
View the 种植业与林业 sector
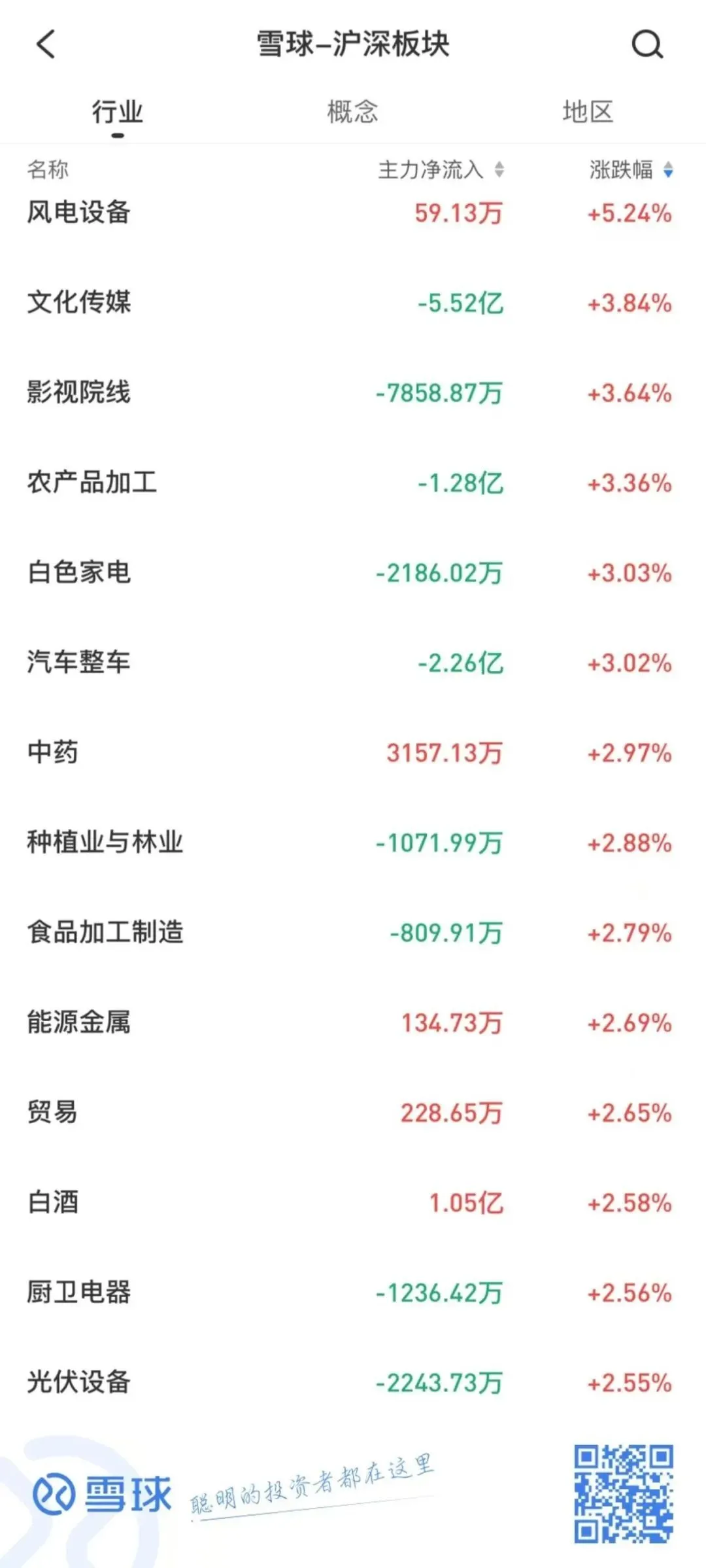point(353,843)
